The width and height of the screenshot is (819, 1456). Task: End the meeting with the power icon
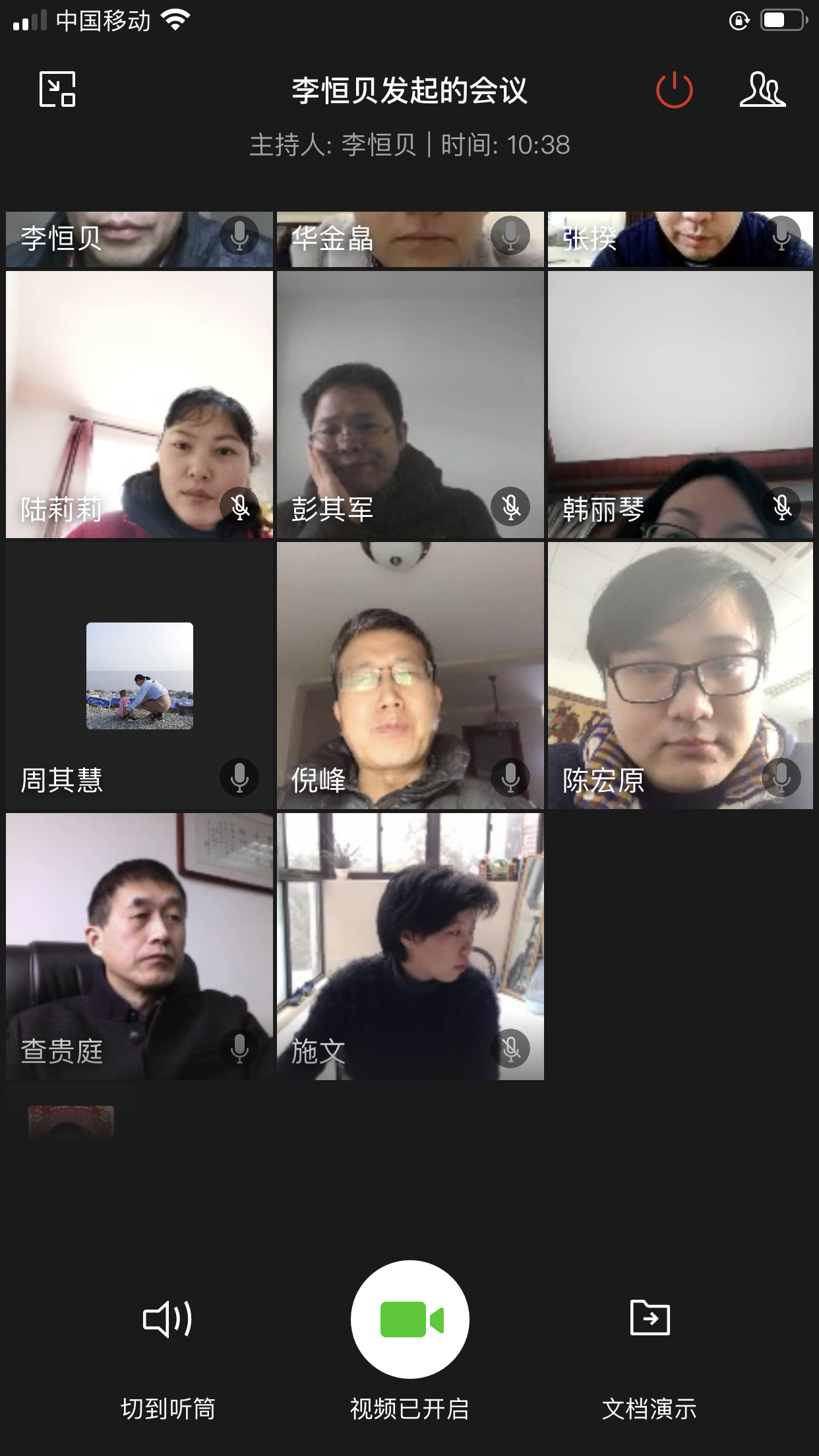coord(674,90)
